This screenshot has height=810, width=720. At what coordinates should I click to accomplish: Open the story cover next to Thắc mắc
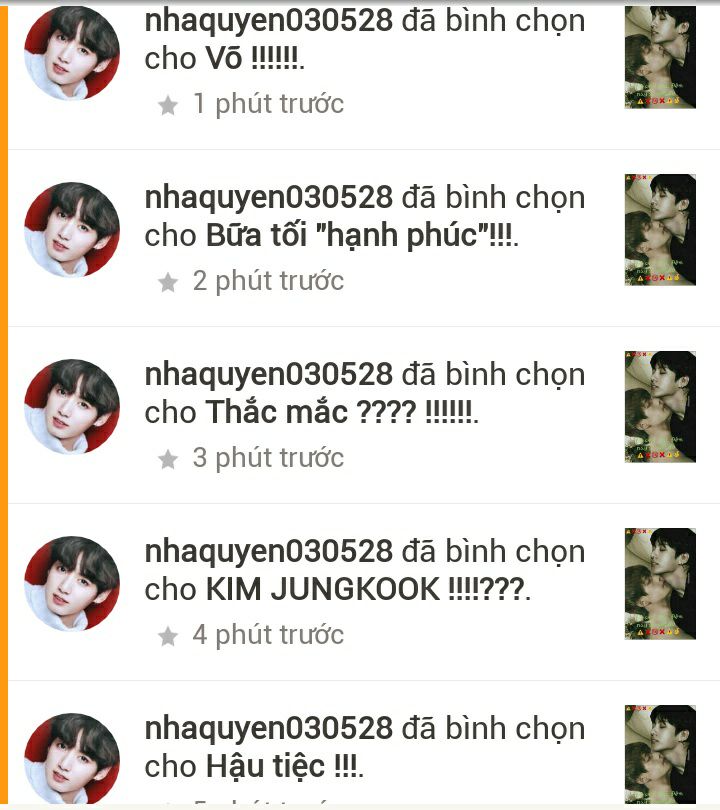[659, 407]
